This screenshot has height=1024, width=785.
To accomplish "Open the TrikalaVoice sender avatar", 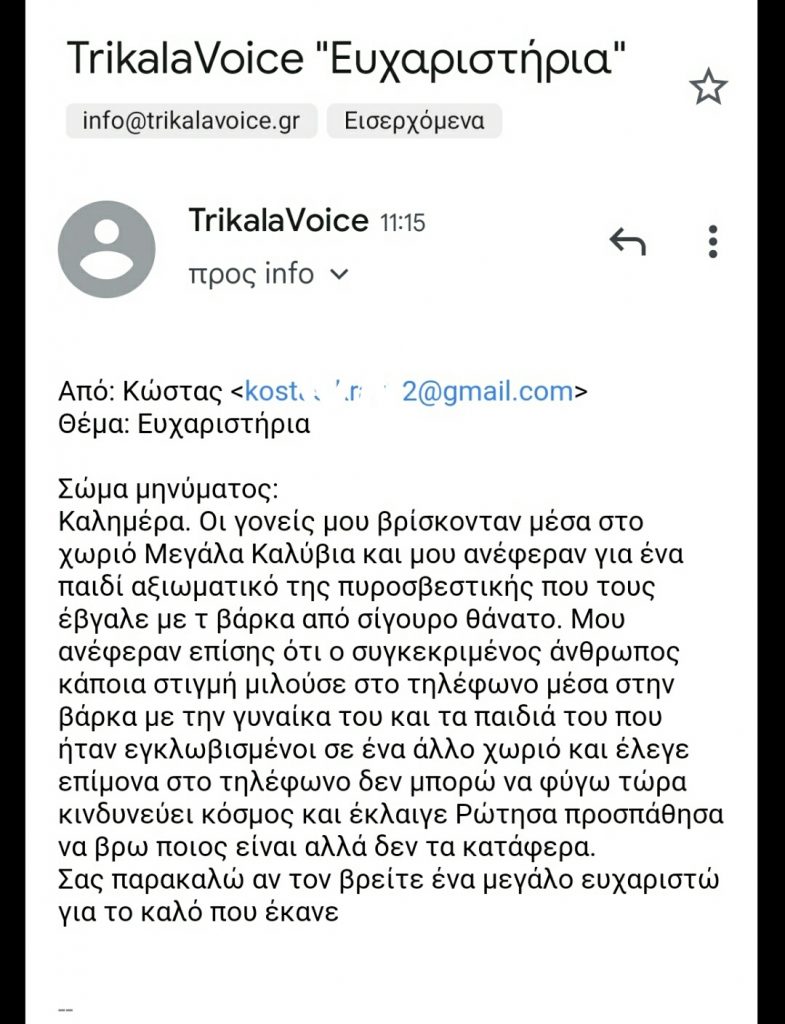I will [x=107, y=249].
